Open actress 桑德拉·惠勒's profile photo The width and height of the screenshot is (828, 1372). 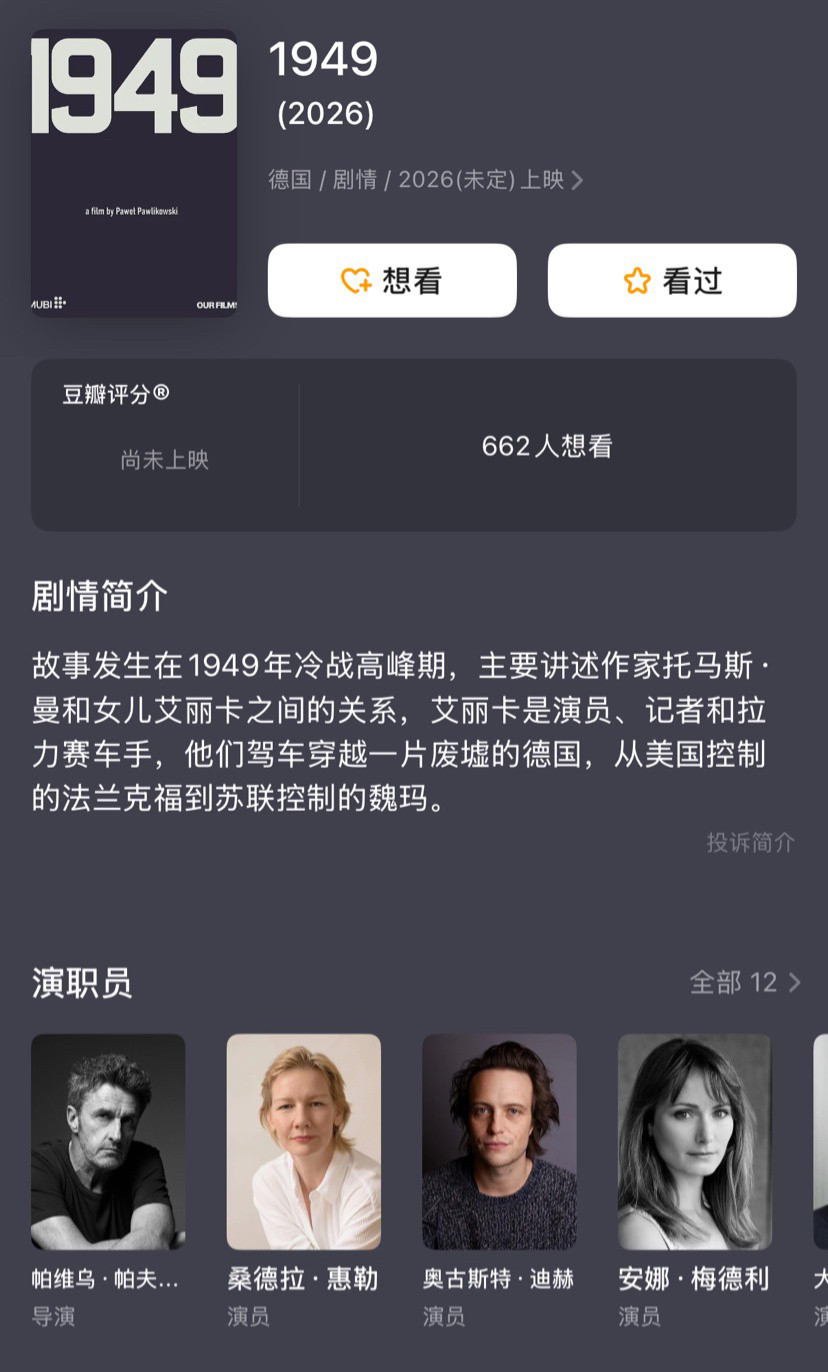[303, 1139]
